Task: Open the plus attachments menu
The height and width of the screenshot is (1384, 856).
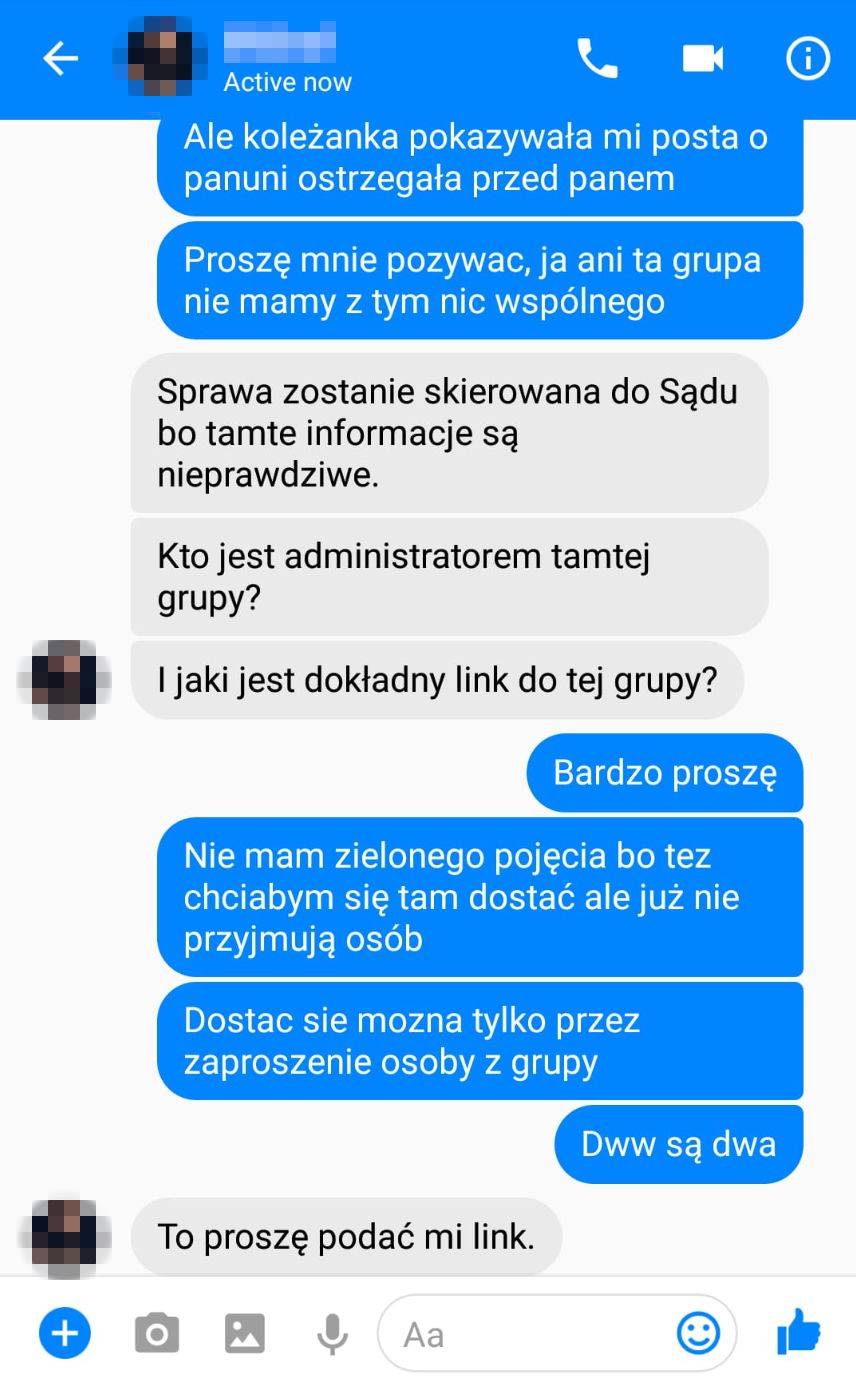Action: [x=65, y=1333]
